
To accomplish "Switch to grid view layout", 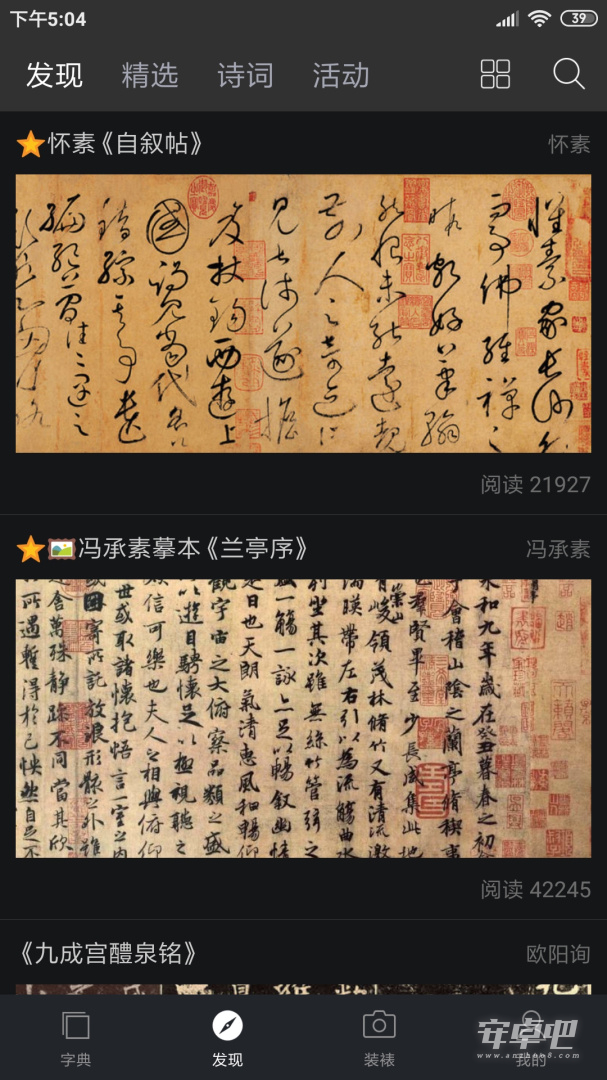I will pos(495,74).
